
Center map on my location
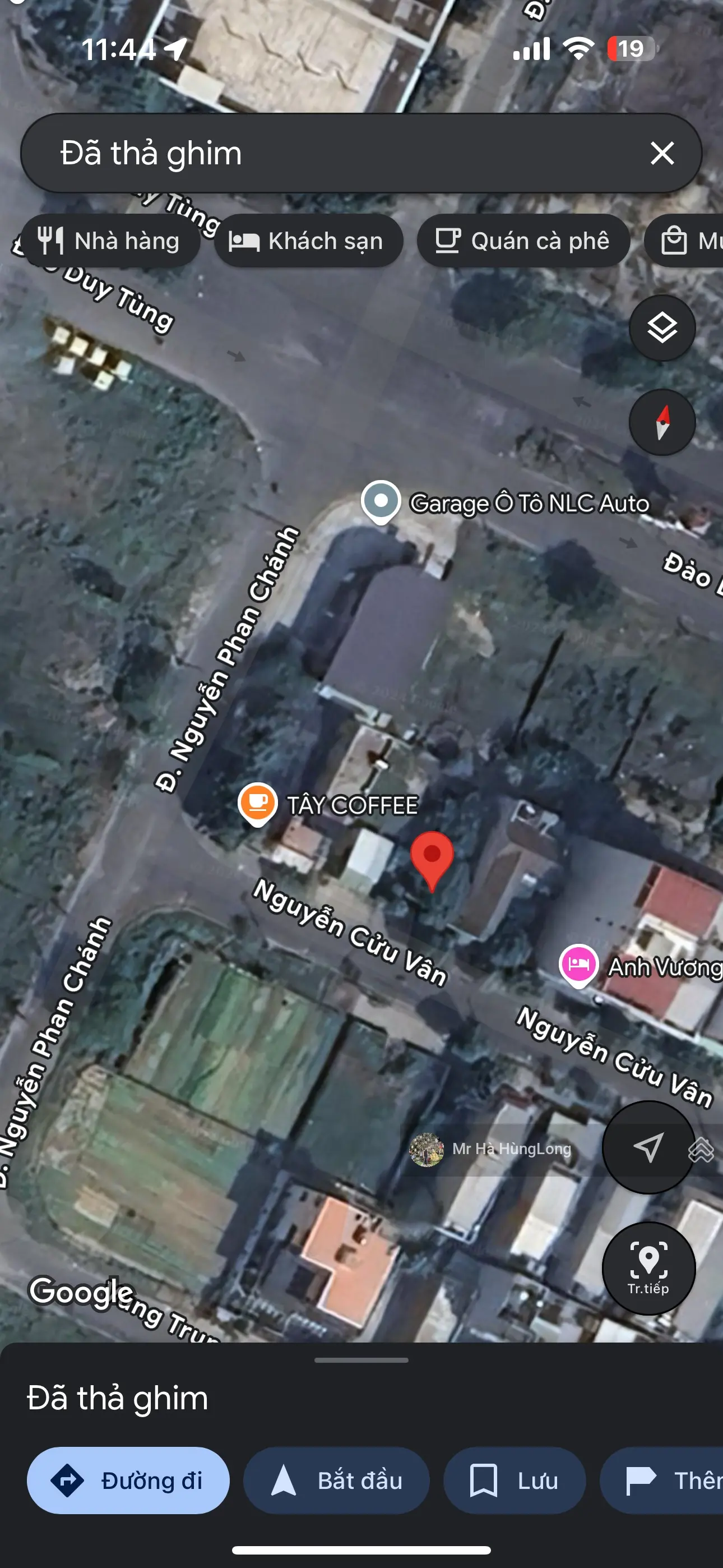tap(647, 1147)
